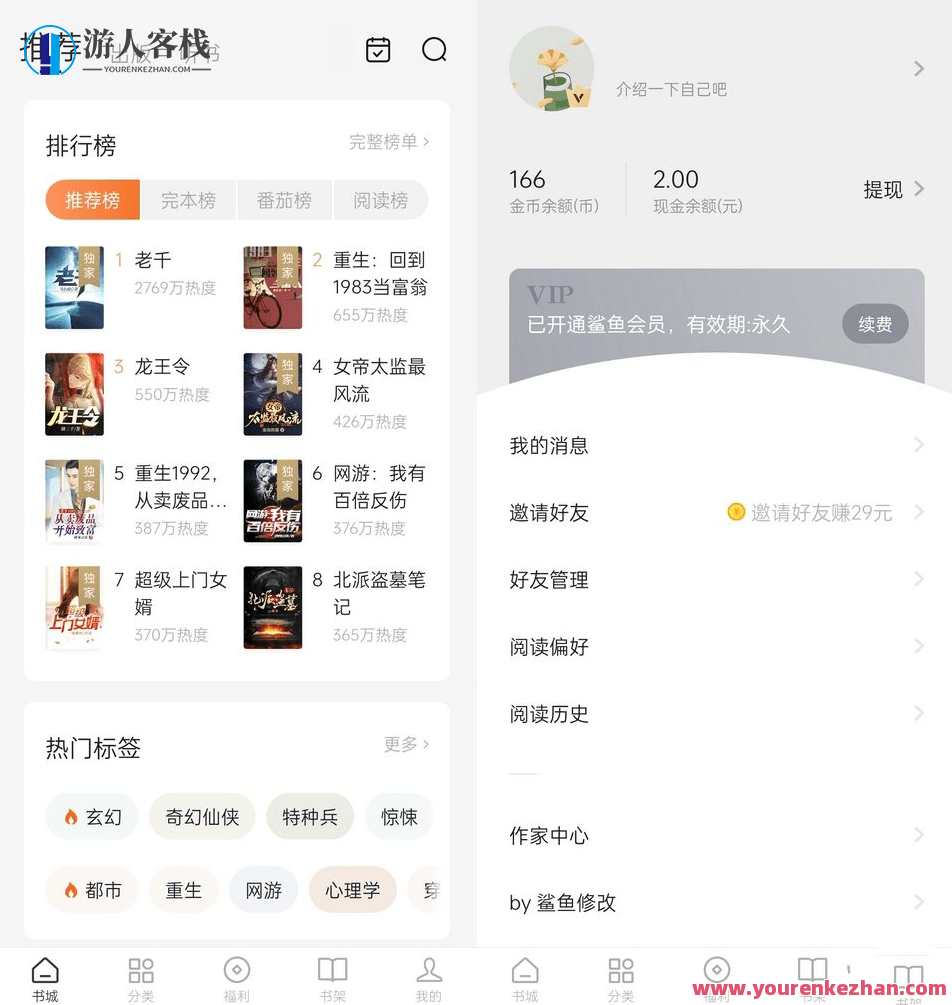This screenshot has width=952, height=1005.
Task: Switch to the 完本榜 tab
Action: click(x=188, y=199)
